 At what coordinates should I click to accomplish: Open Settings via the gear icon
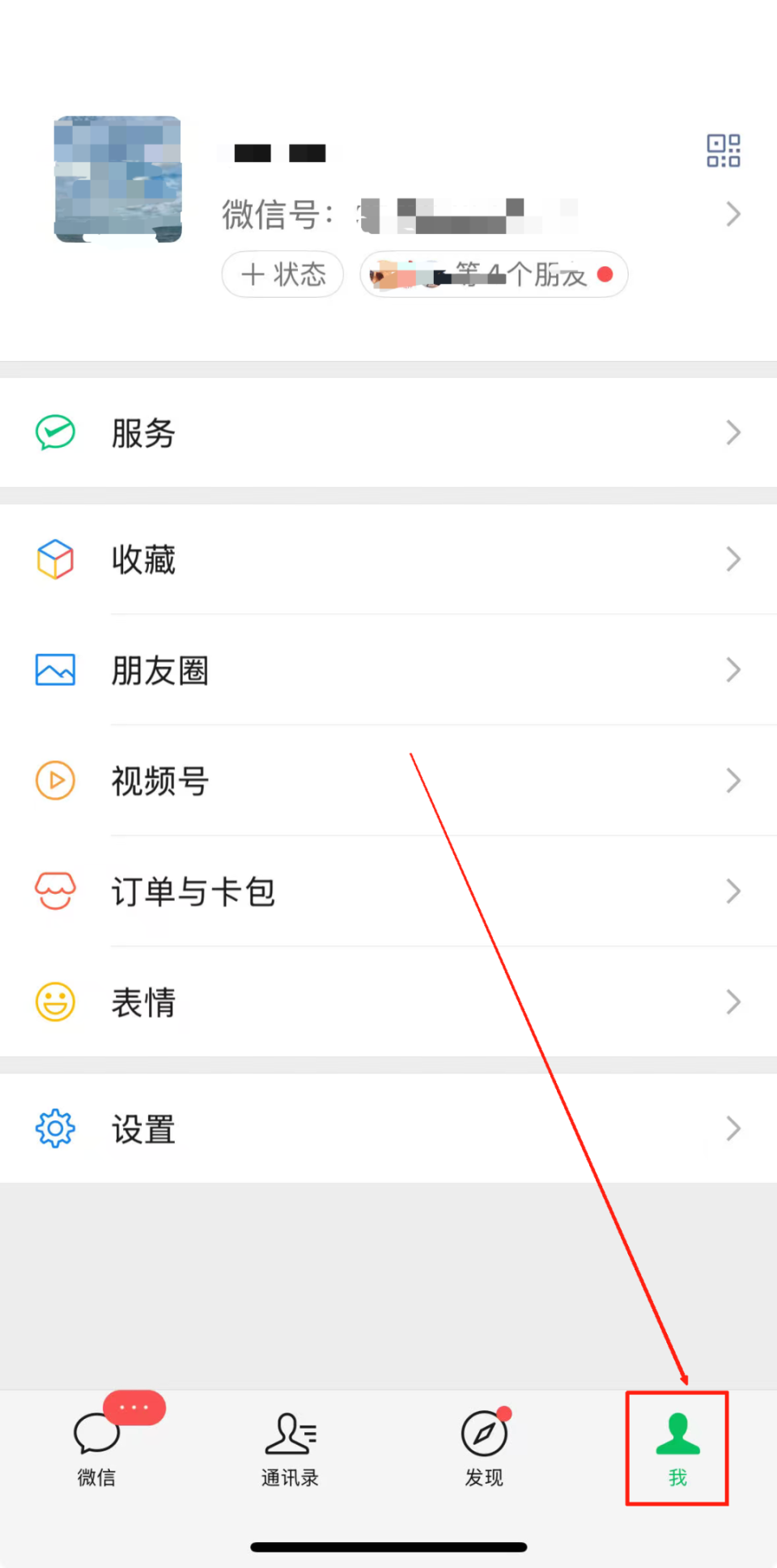click(x=54, y=1128)
